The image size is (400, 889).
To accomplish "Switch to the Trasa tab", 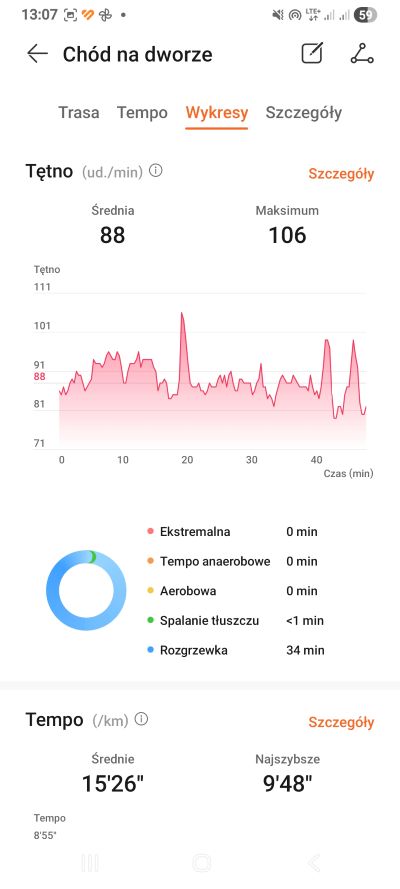I will coord(79,113).
